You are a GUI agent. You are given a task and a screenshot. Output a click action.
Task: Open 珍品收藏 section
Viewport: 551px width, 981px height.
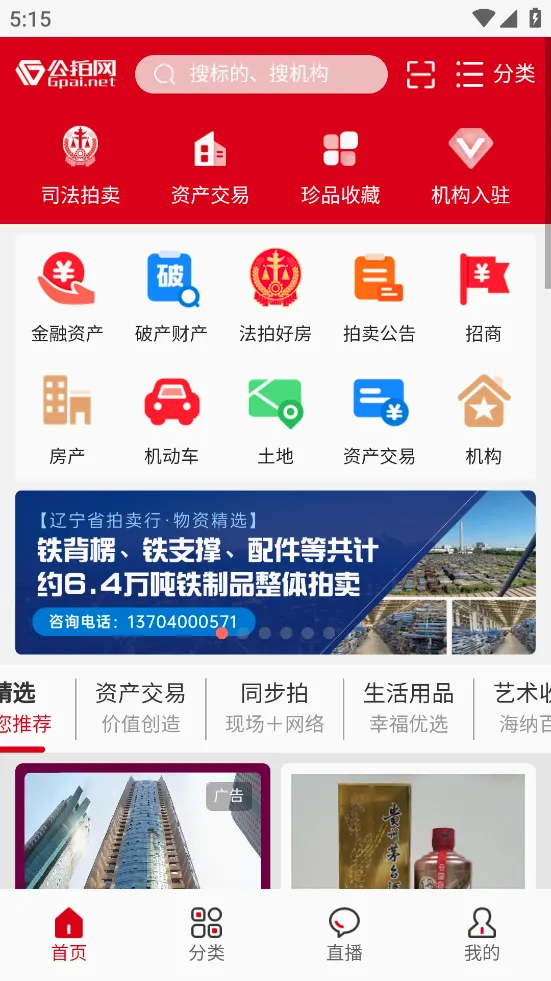pos(340,165)
